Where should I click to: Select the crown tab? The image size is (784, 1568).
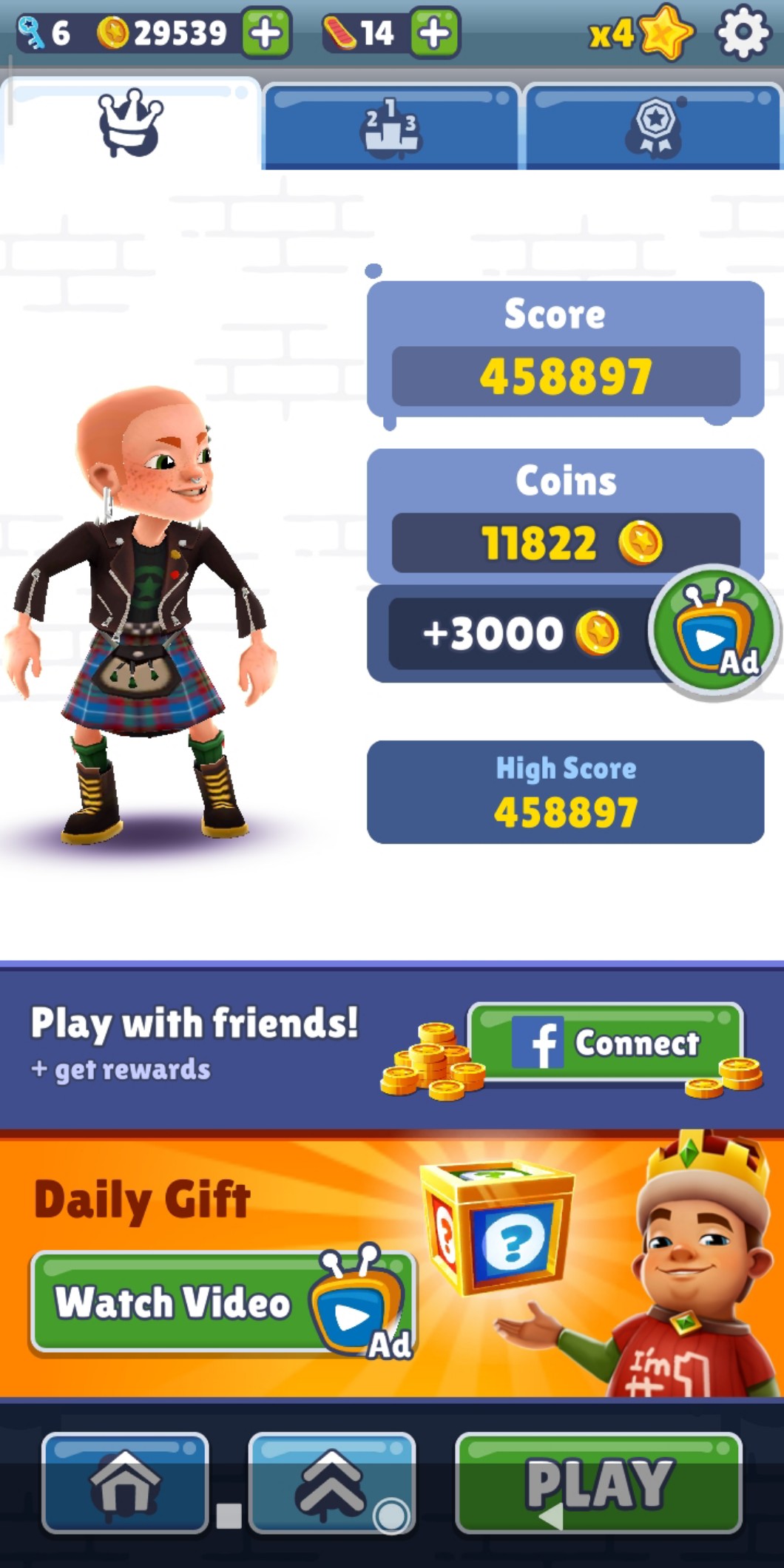click(x=131, y=124)
